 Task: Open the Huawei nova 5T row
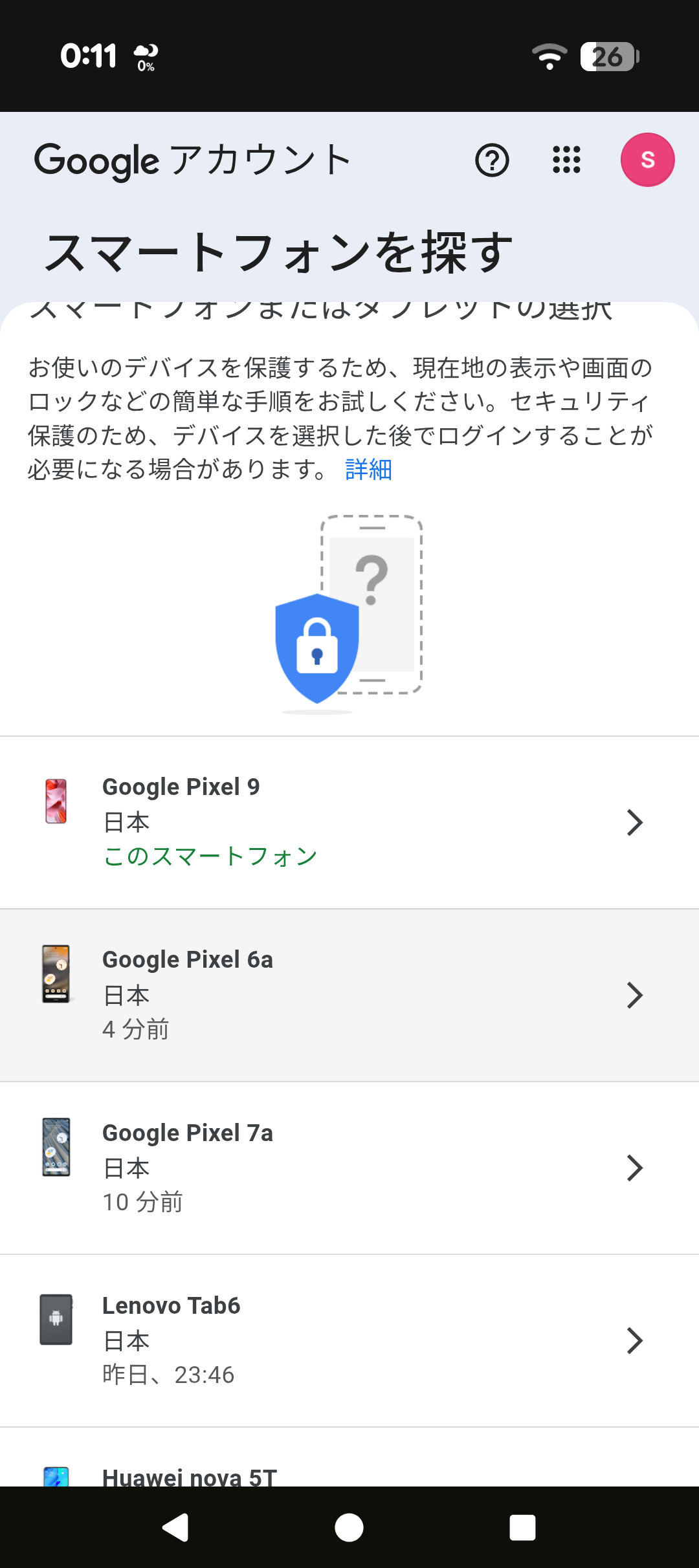349,1475
